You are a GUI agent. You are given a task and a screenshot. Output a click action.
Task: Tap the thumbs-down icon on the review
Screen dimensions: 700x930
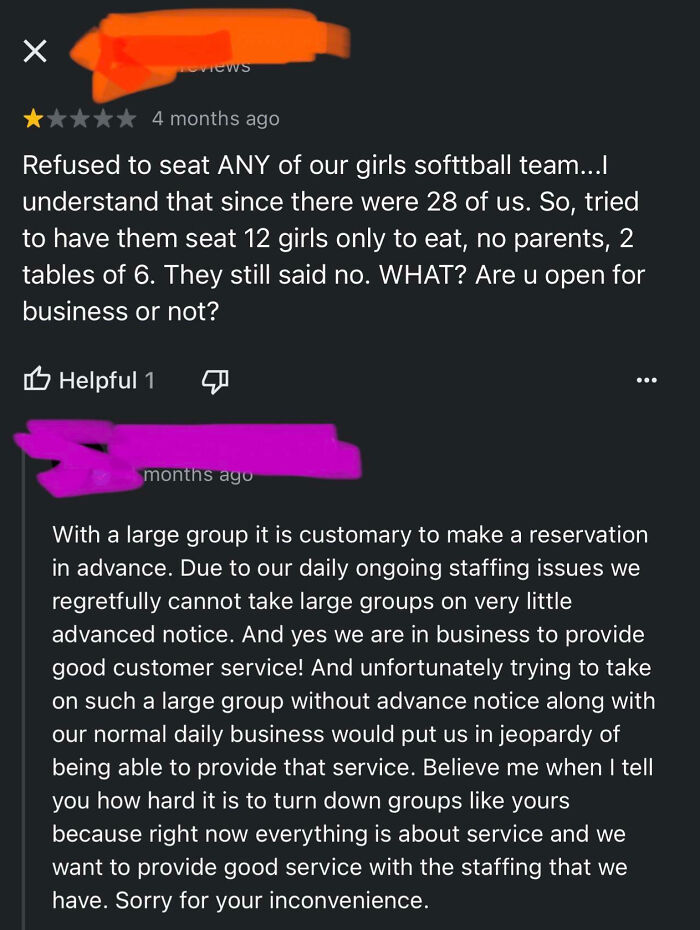coord(216,380)
